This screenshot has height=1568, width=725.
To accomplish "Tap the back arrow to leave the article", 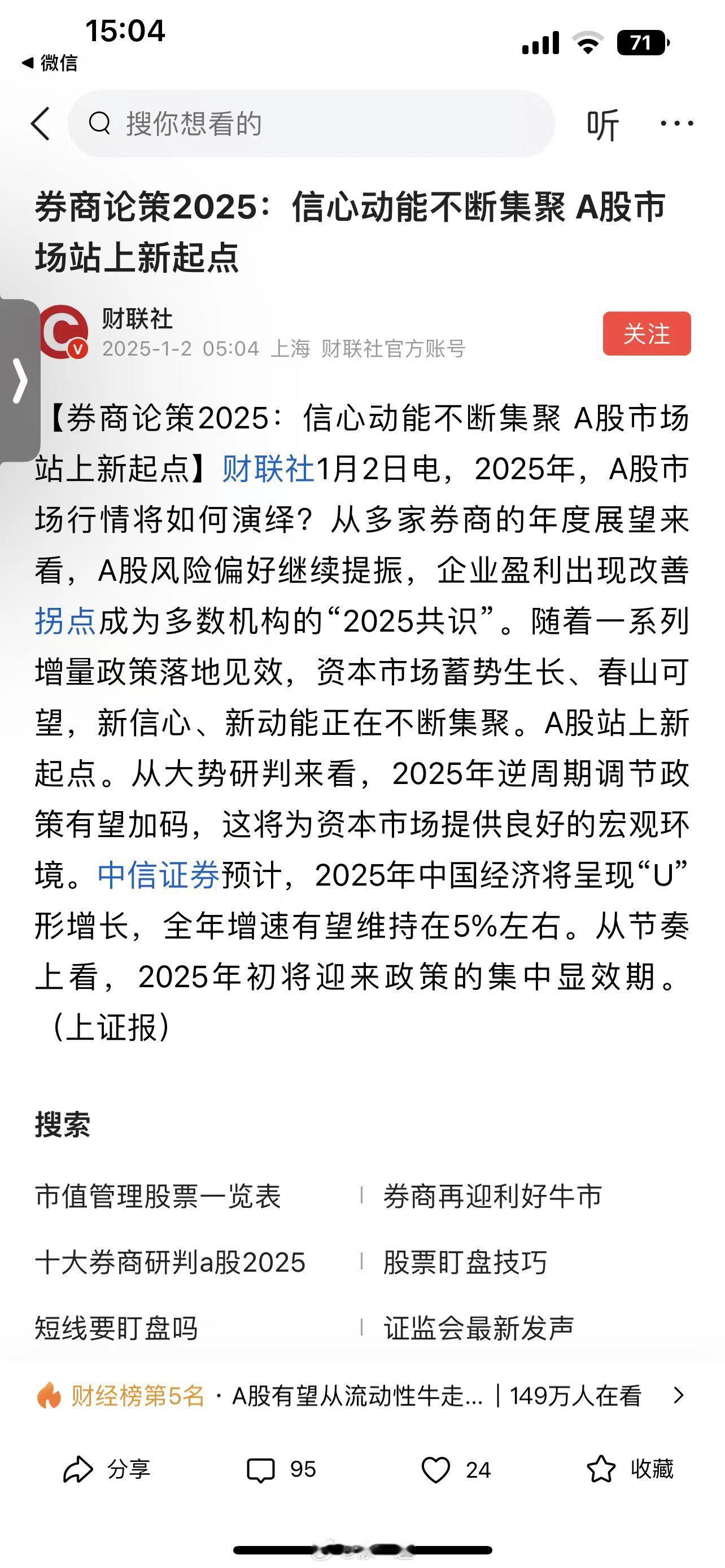I will [41, 124].
